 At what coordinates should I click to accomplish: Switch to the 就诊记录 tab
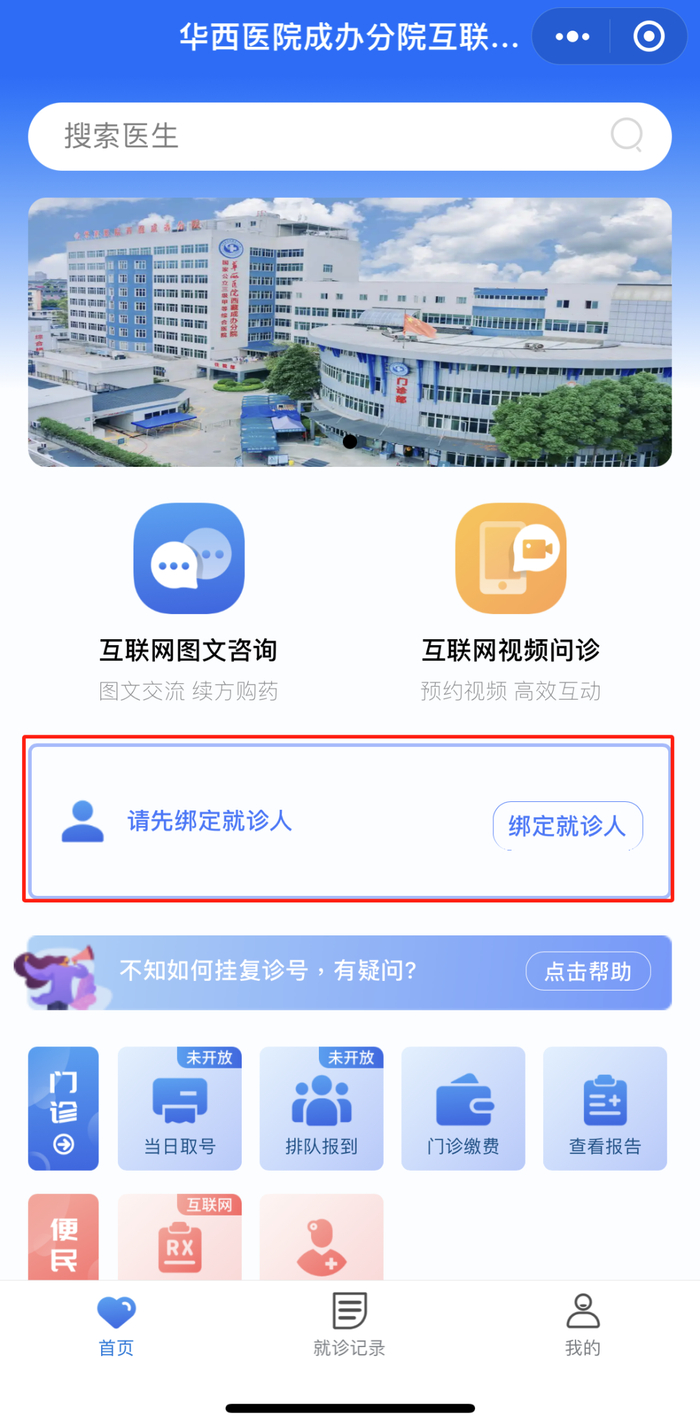(x=349, y=1323)
